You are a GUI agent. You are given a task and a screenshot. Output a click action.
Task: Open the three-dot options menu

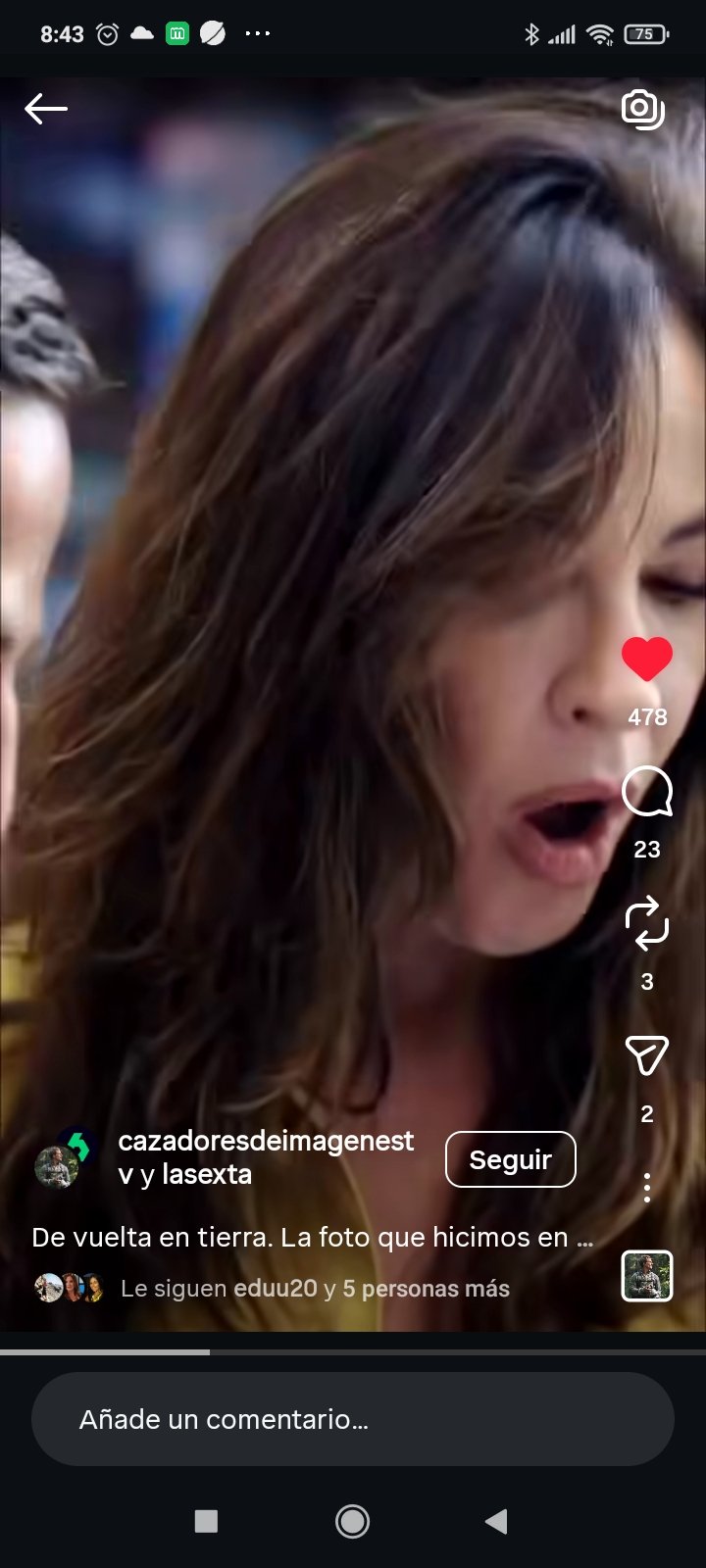647,1187
